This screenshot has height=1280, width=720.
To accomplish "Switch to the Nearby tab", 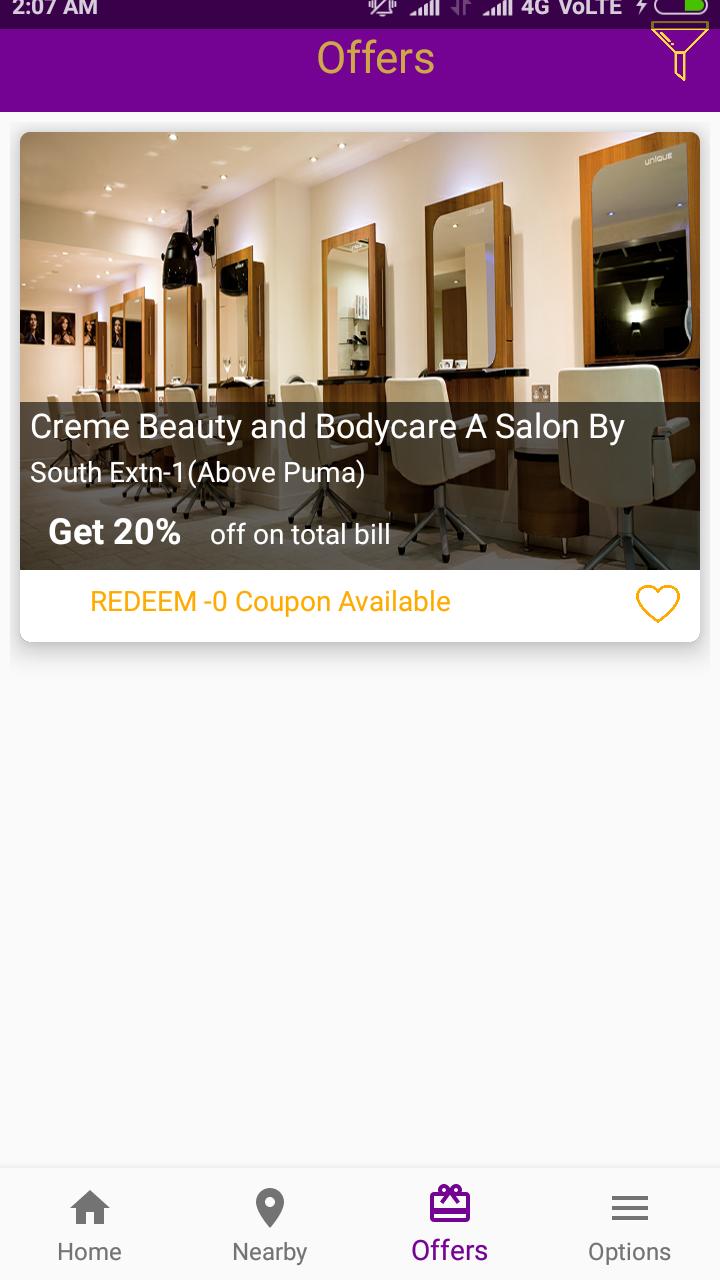I will coord(270,1225).
